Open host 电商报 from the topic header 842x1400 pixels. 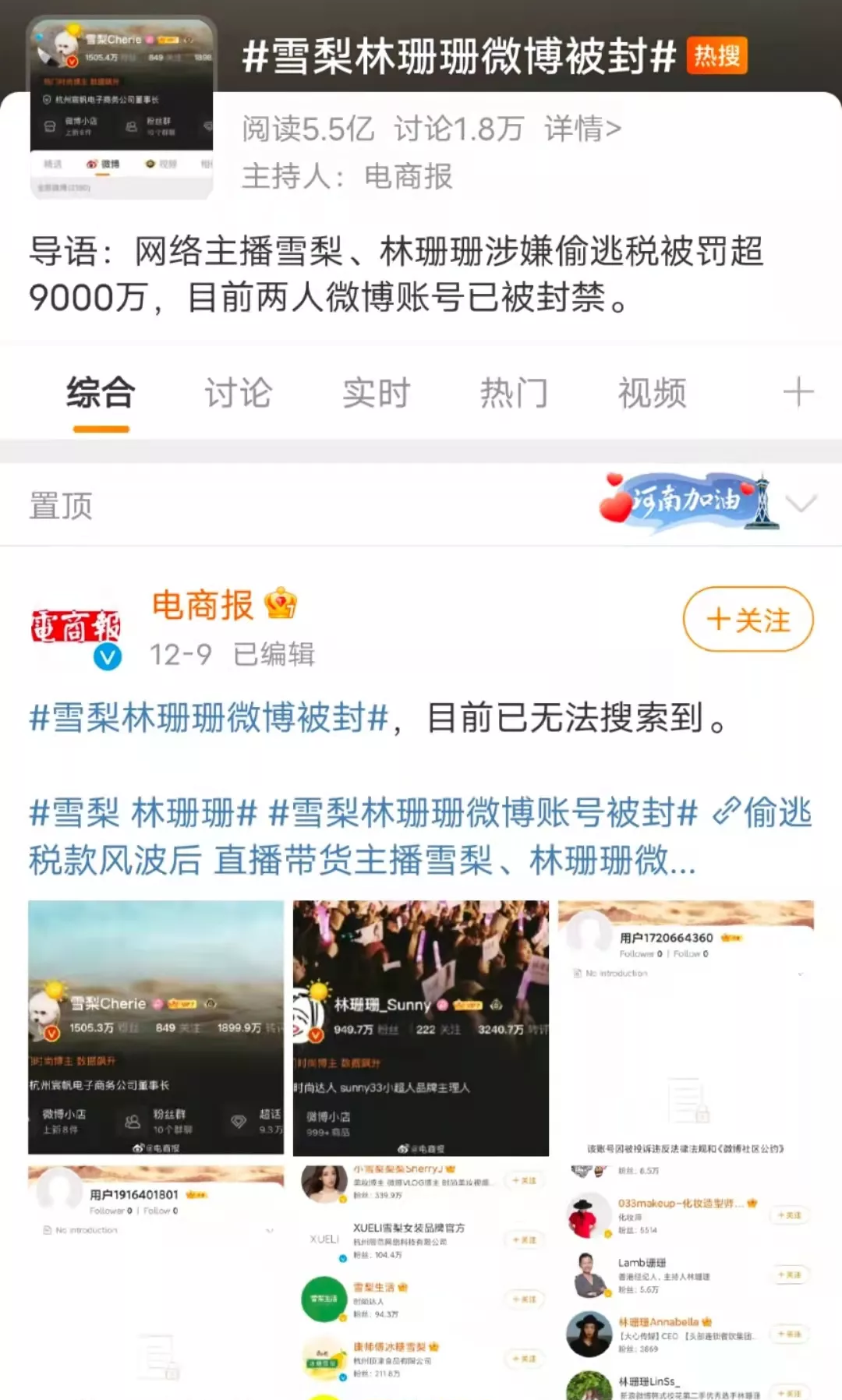click(x=407, y=176)
